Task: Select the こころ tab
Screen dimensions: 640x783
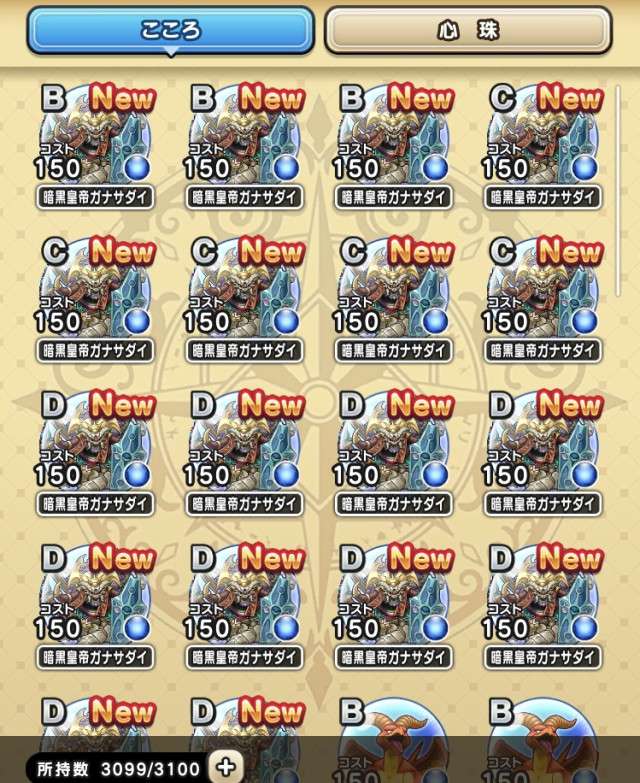Action: pyautogui.click(x=170, y=30)
